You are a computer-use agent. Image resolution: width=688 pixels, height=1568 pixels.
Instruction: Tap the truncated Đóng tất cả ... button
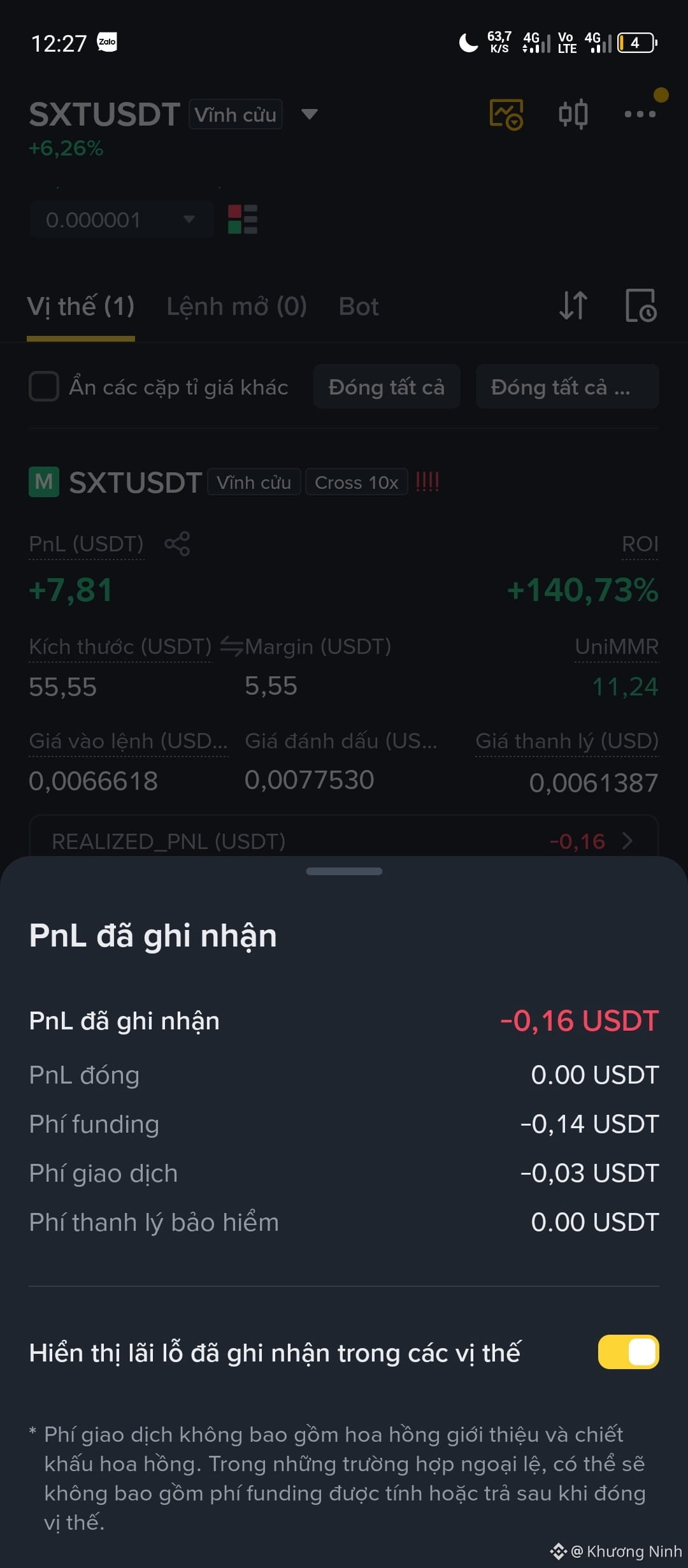[568, 386]
